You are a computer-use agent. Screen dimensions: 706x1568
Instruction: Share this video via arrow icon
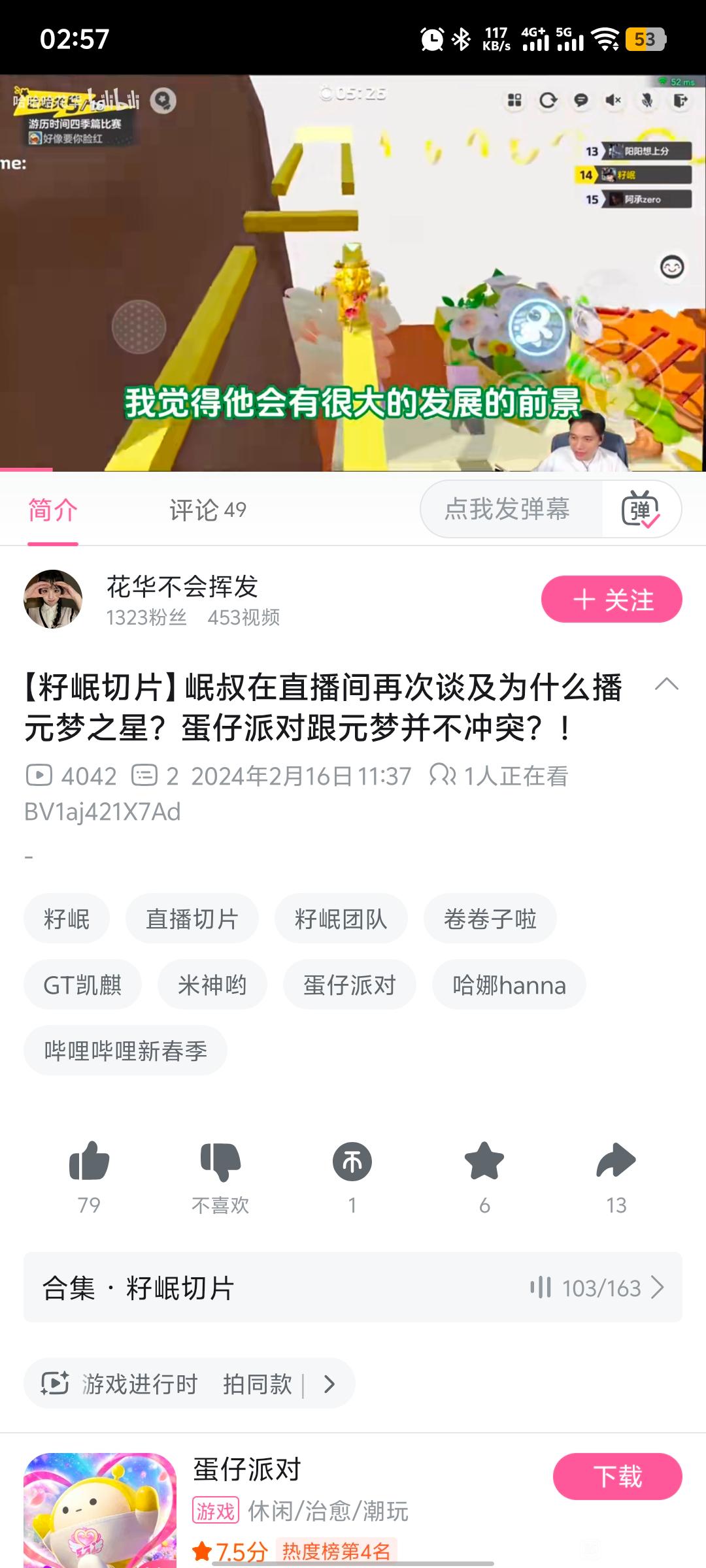coord(616,1162)
